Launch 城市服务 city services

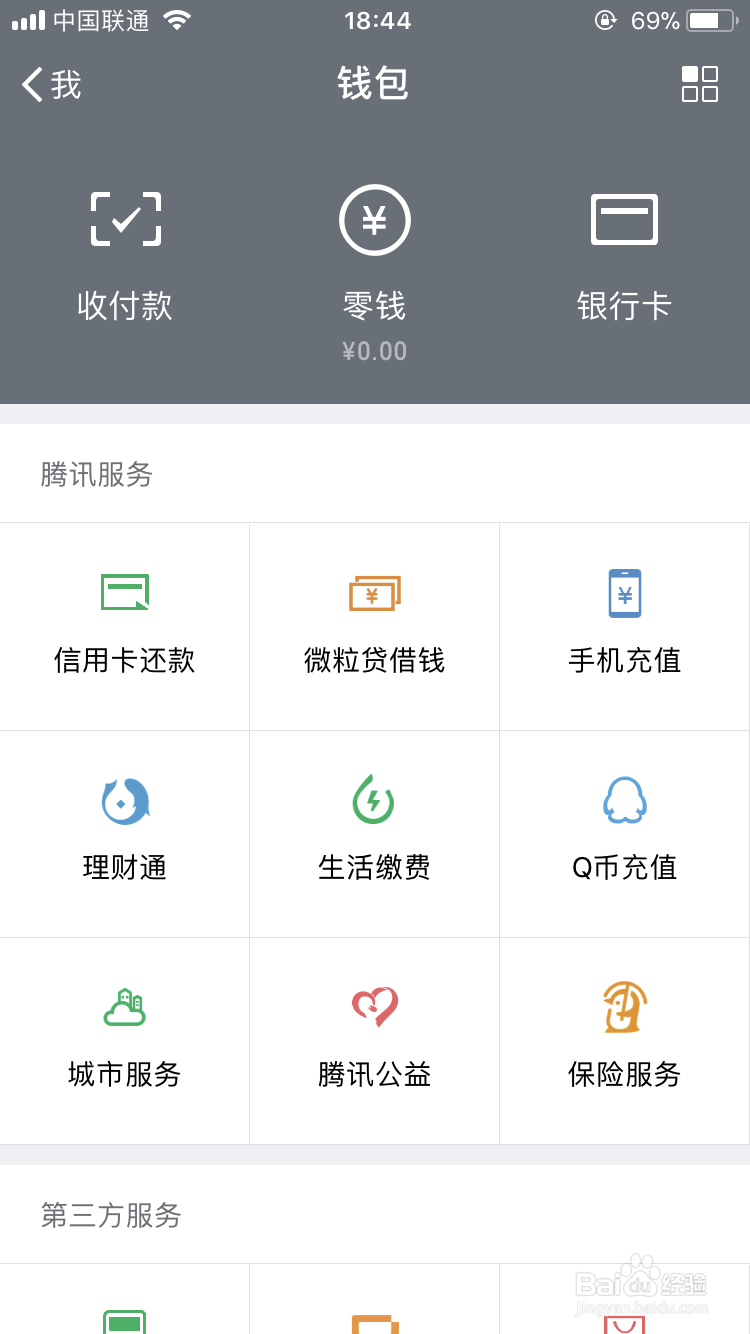click(125, 1041)
